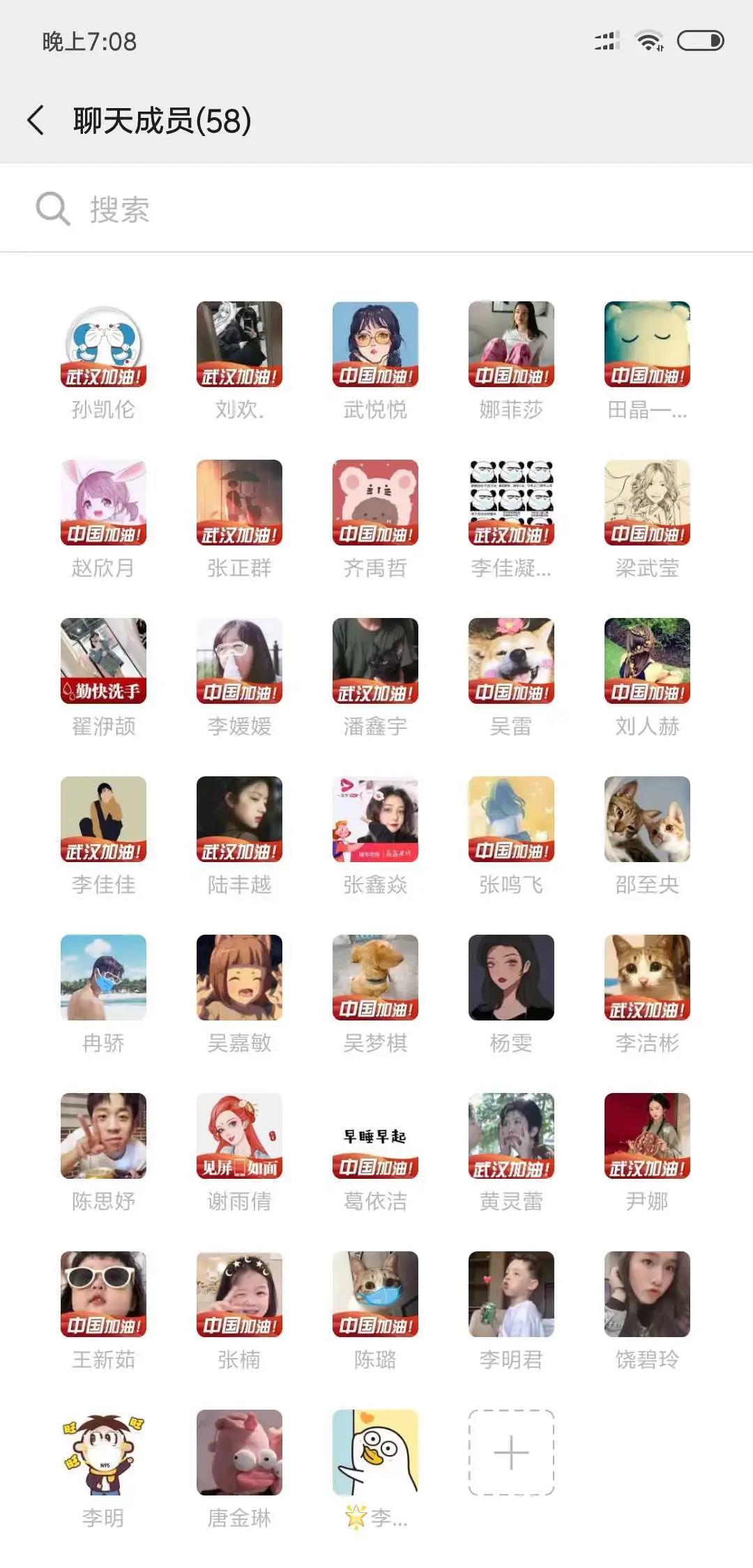Tap 陆丰越's avatar
The height and width of the screenshot is (1568, 753).
[x=239, y=820]
